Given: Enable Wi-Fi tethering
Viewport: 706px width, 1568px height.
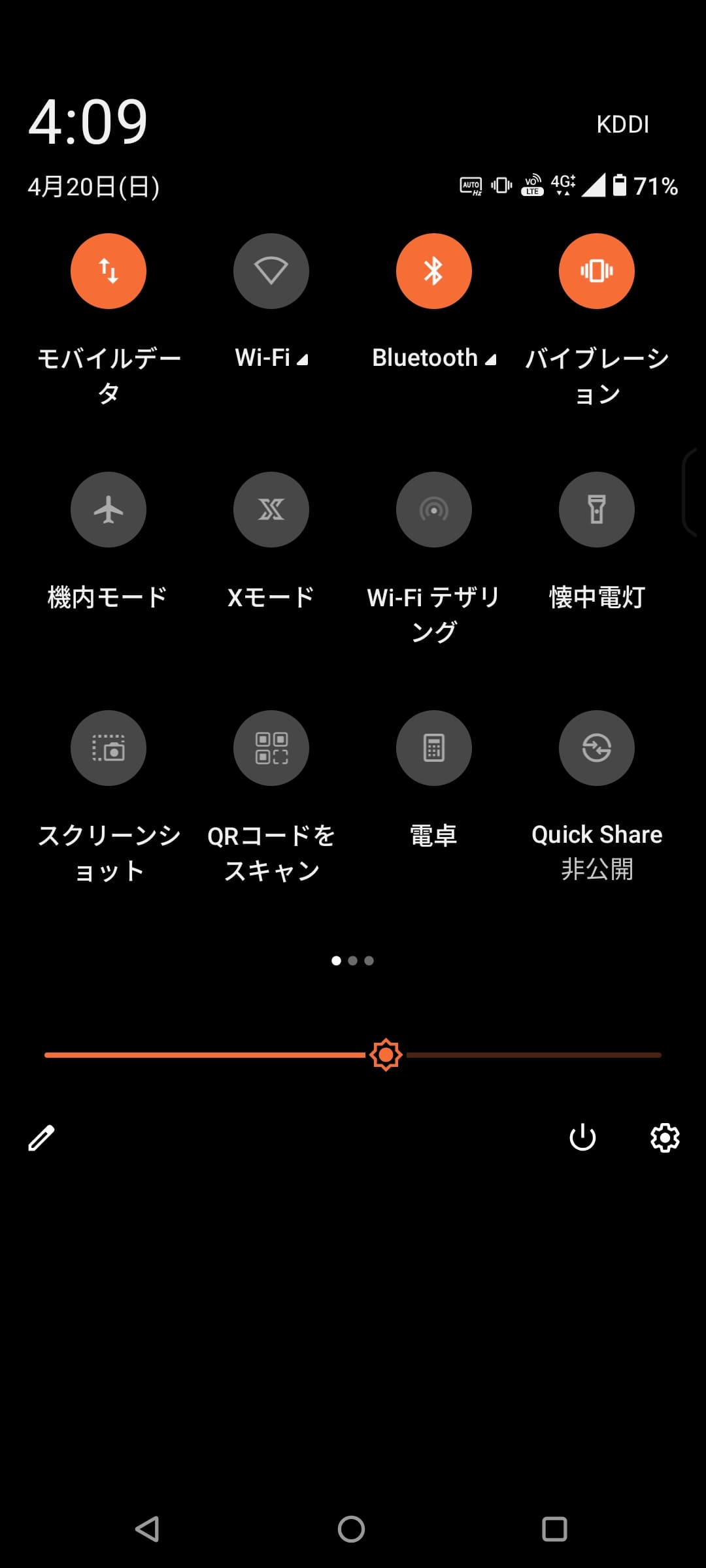Looking at the screenshot, I should point(434,510).
